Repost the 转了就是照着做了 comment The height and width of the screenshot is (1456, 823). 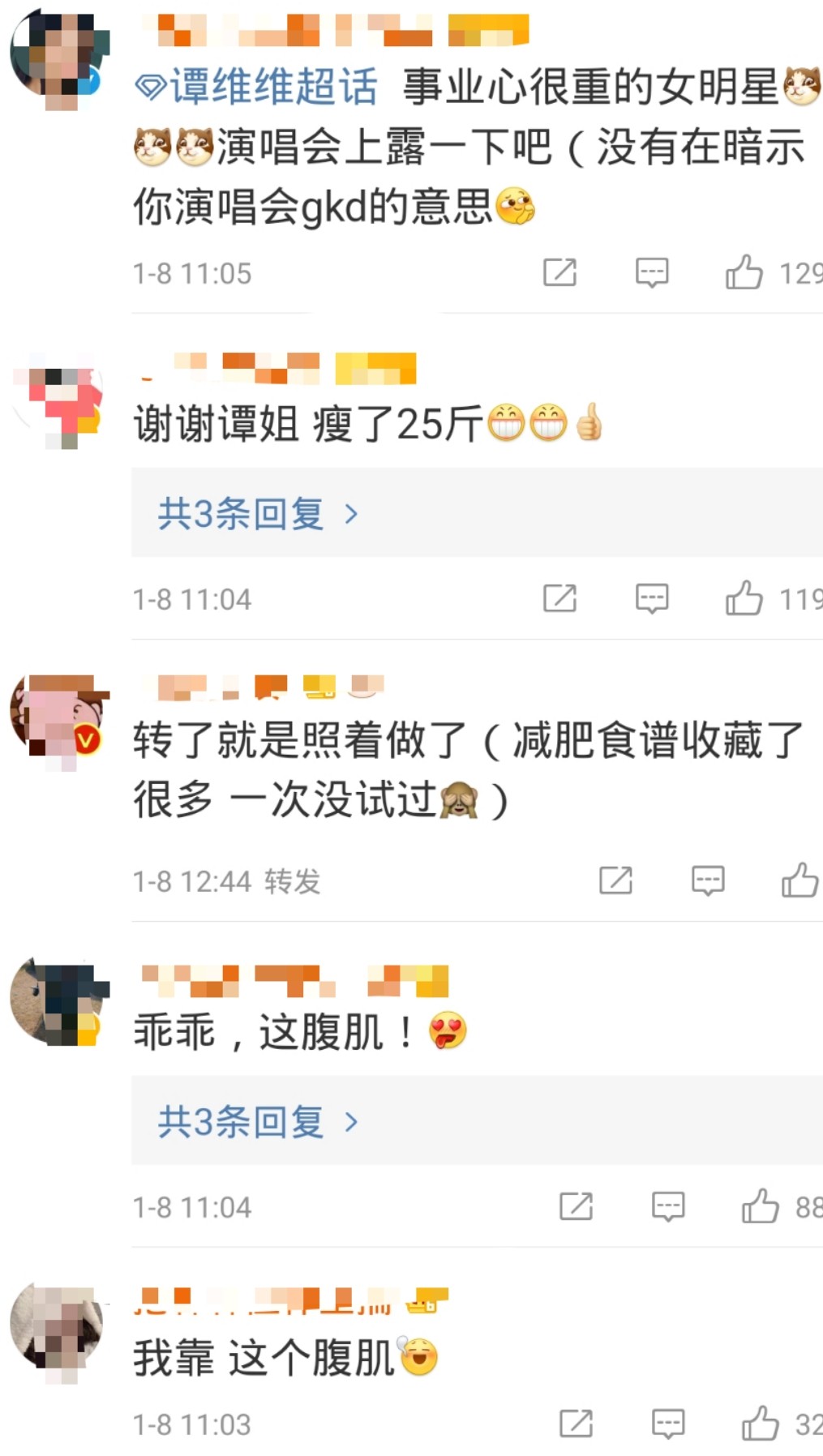(615, 880)
